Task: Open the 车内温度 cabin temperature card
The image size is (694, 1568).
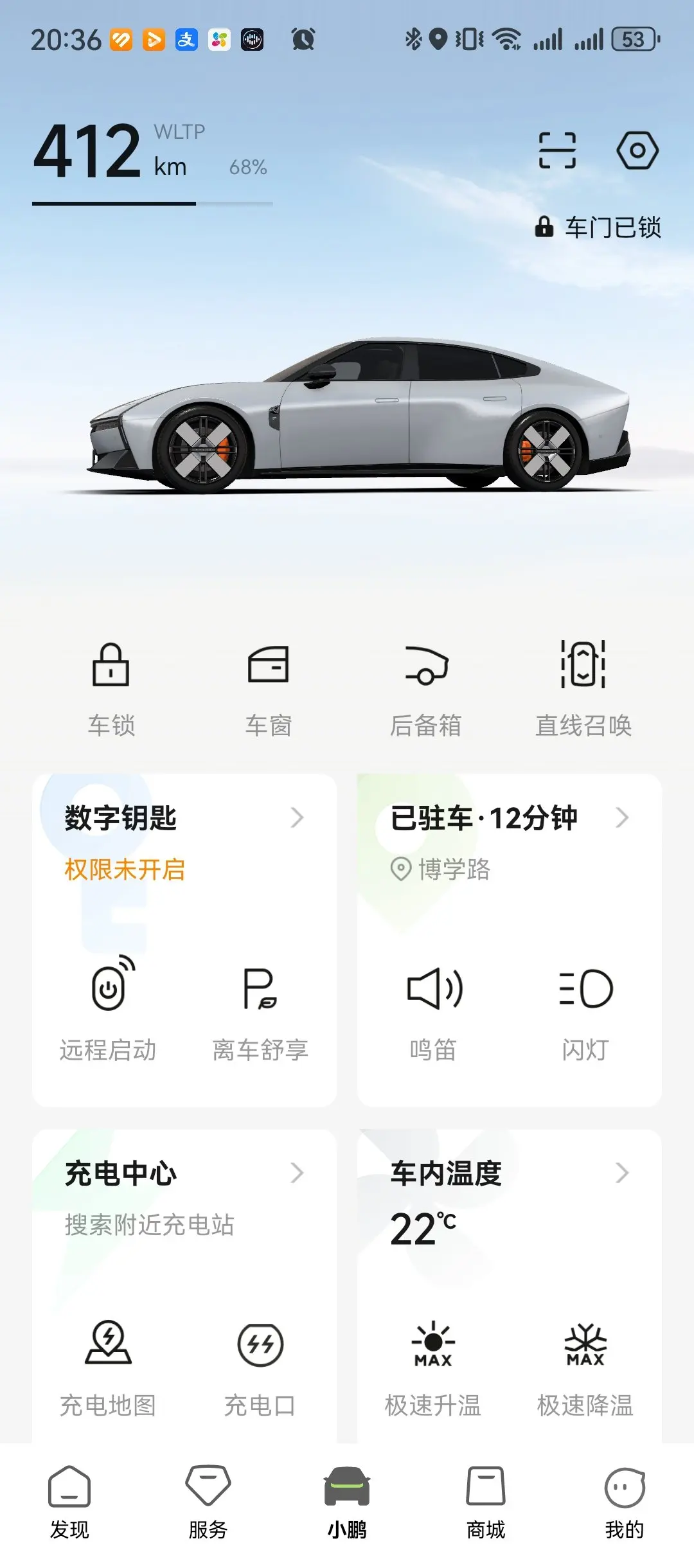Action: point(509,1174)
